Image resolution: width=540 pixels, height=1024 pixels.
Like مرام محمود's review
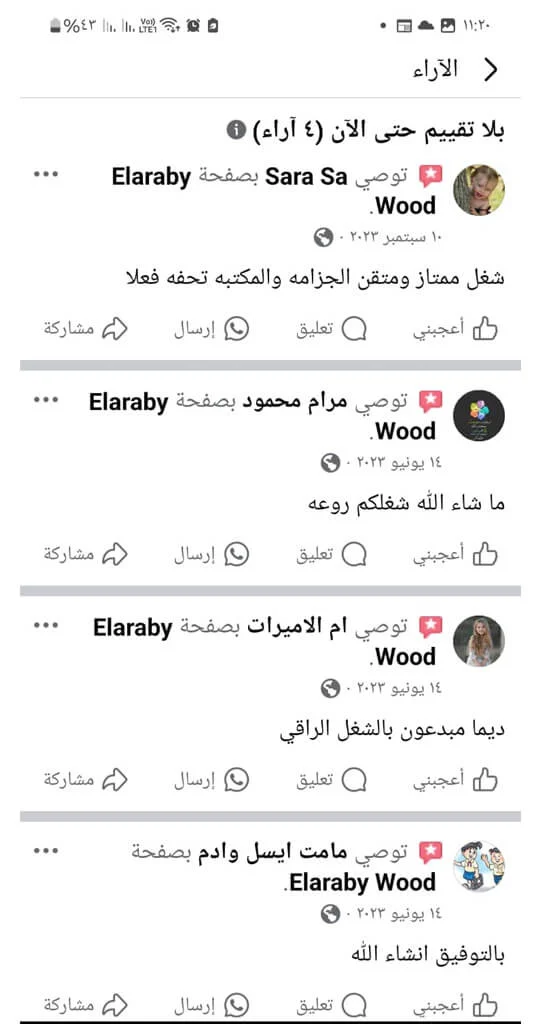tap(455, 555)
